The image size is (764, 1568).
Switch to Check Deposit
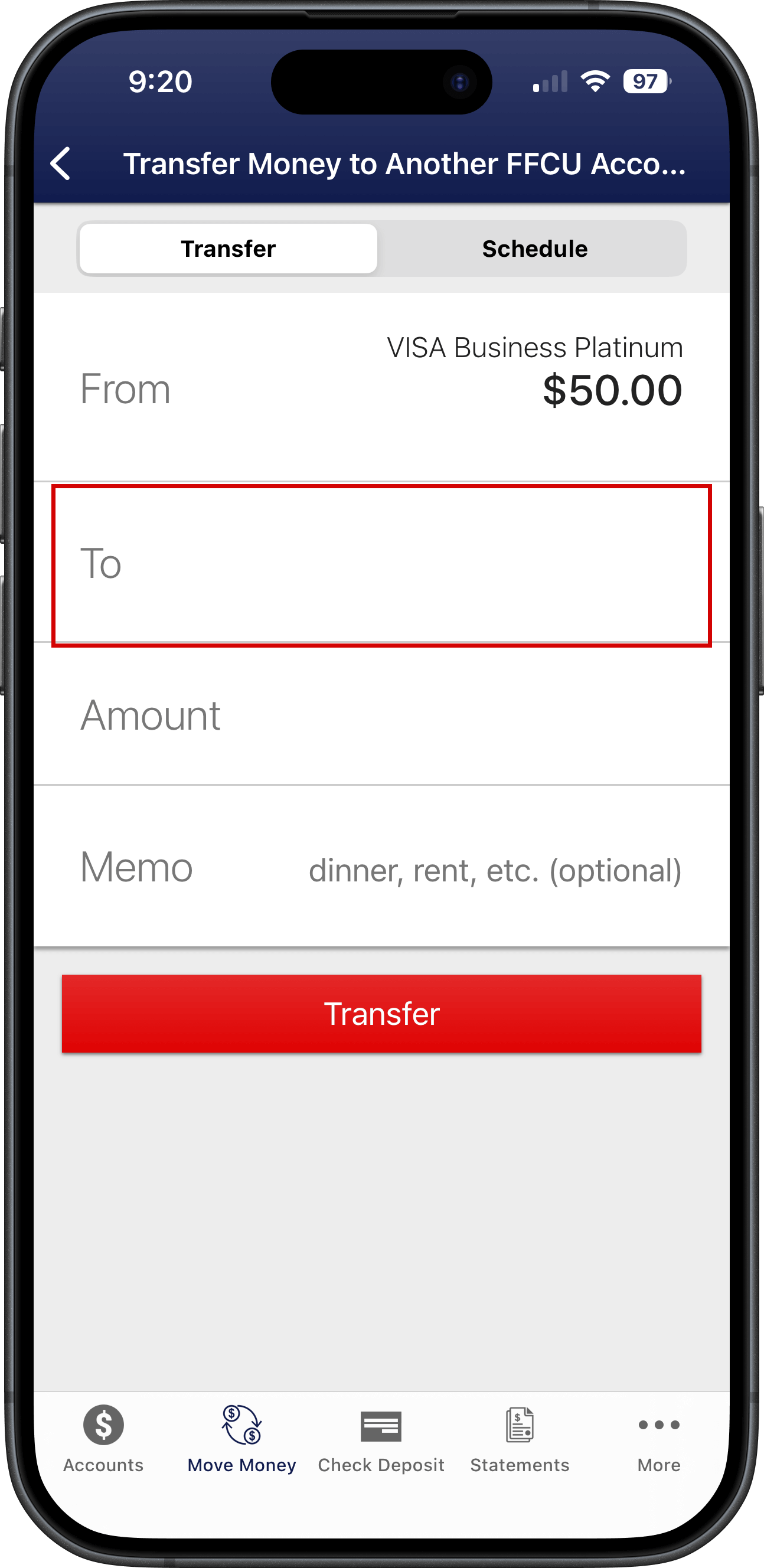[381, 1438]
